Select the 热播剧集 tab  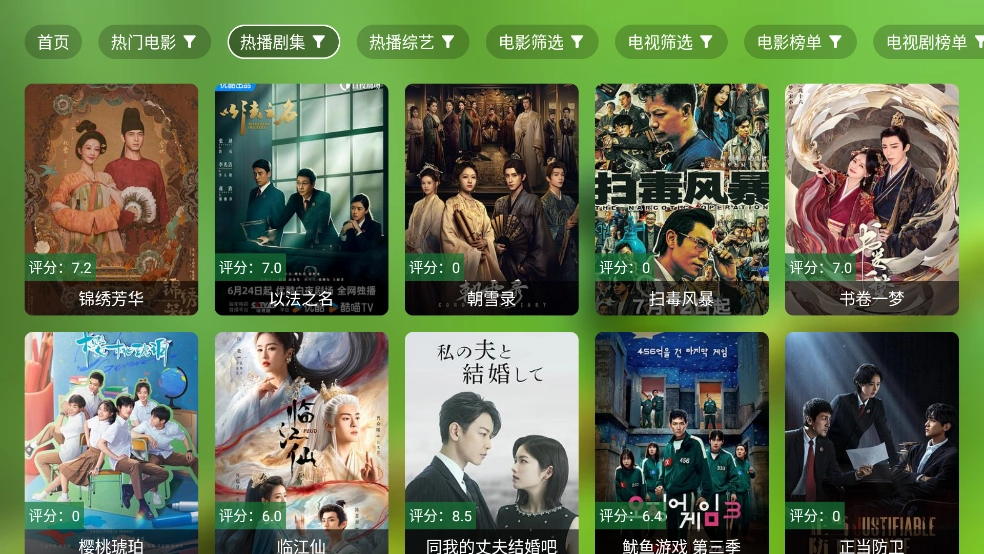pyautogui.click(x=284, y=42)
